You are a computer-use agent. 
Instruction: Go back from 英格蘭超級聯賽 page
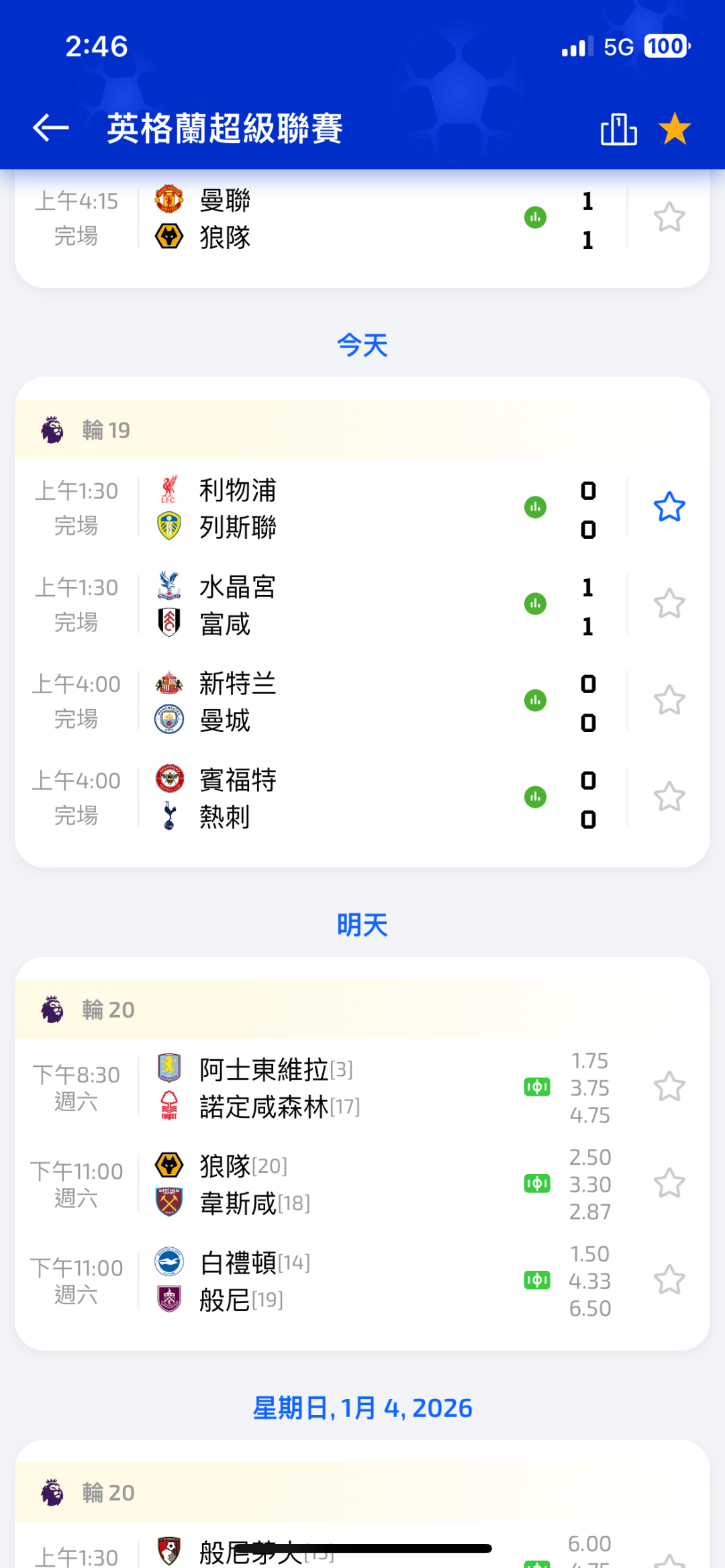51,127
